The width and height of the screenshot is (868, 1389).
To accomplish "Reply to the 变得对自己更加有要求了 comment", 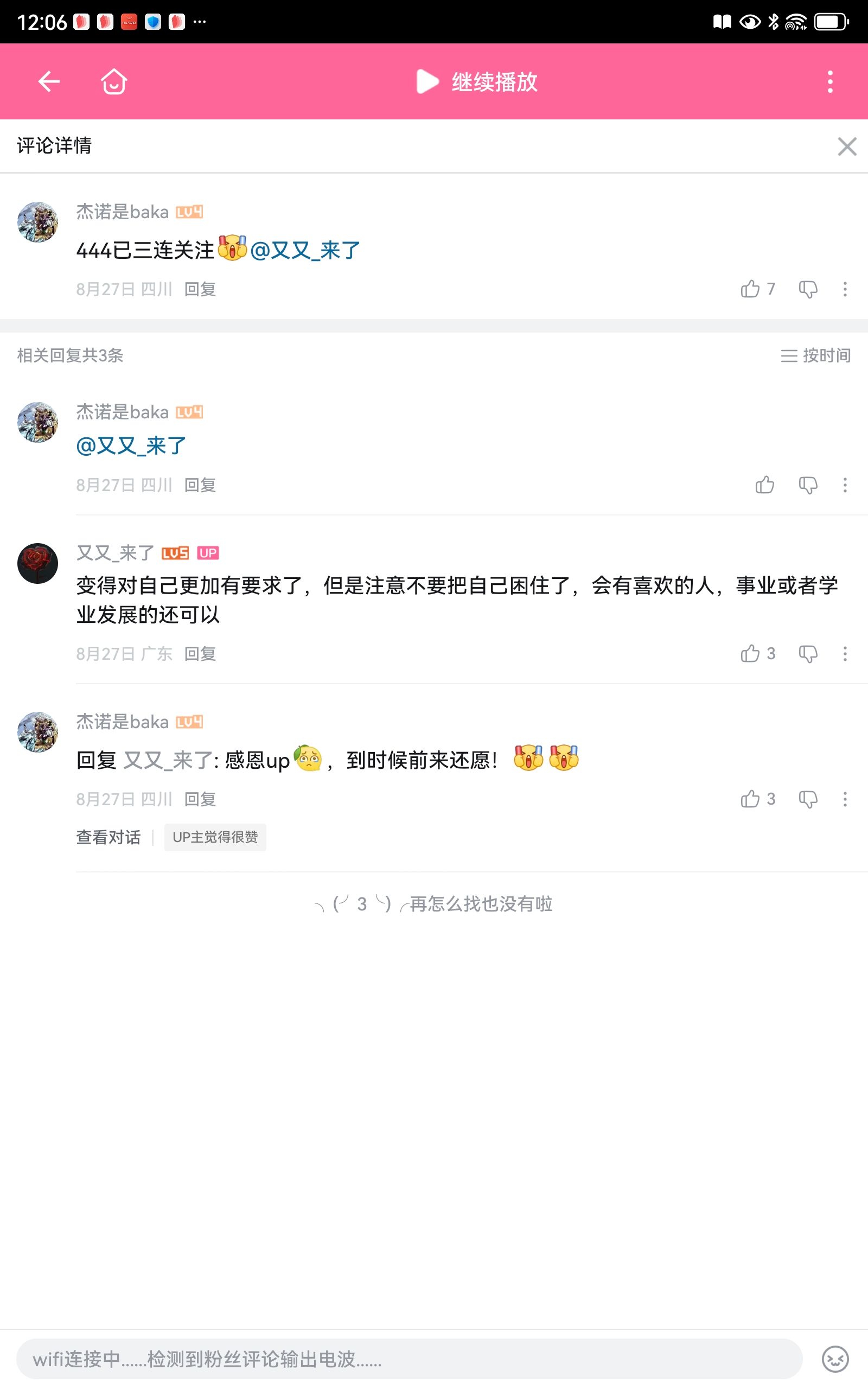I will (x=200, y=654).
